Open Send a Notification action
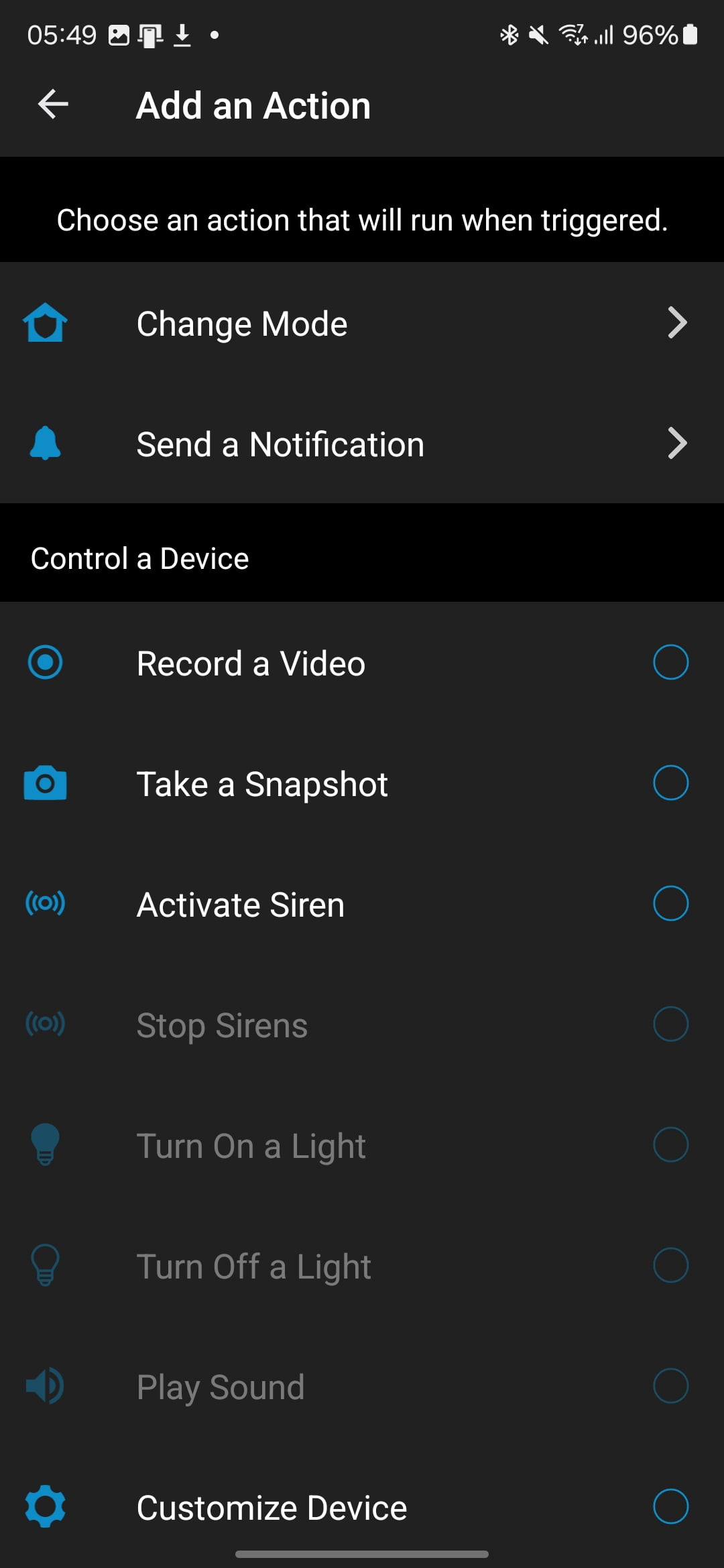724x1568 pixels. tap(362, 444)
